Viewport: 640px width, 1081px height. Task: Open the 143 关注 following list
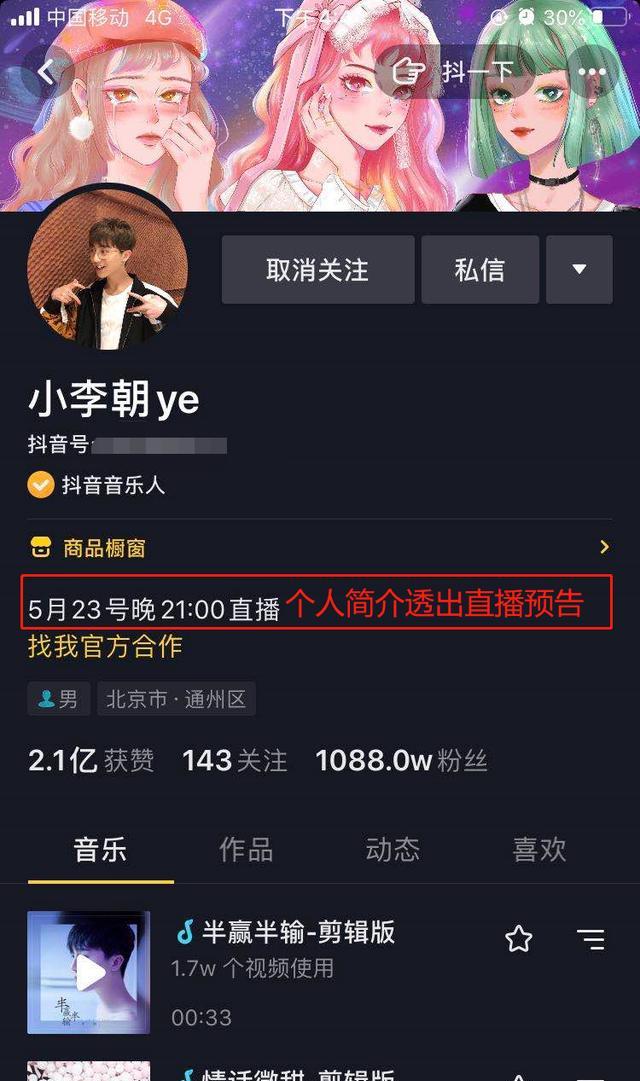click(234, 761)
